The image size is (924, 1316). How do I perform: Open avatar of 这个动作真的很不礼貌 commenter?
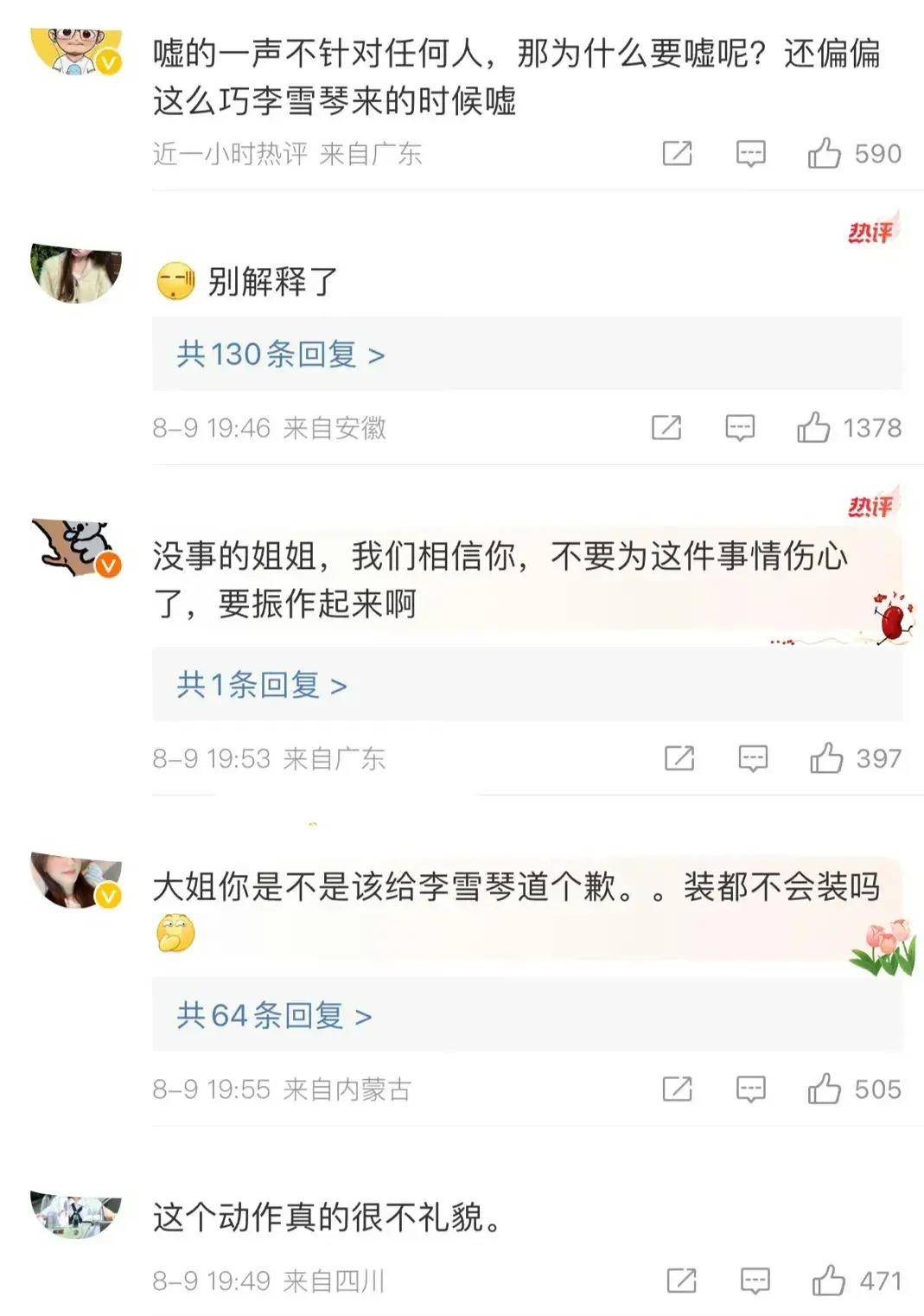[x=75, y=1213]
